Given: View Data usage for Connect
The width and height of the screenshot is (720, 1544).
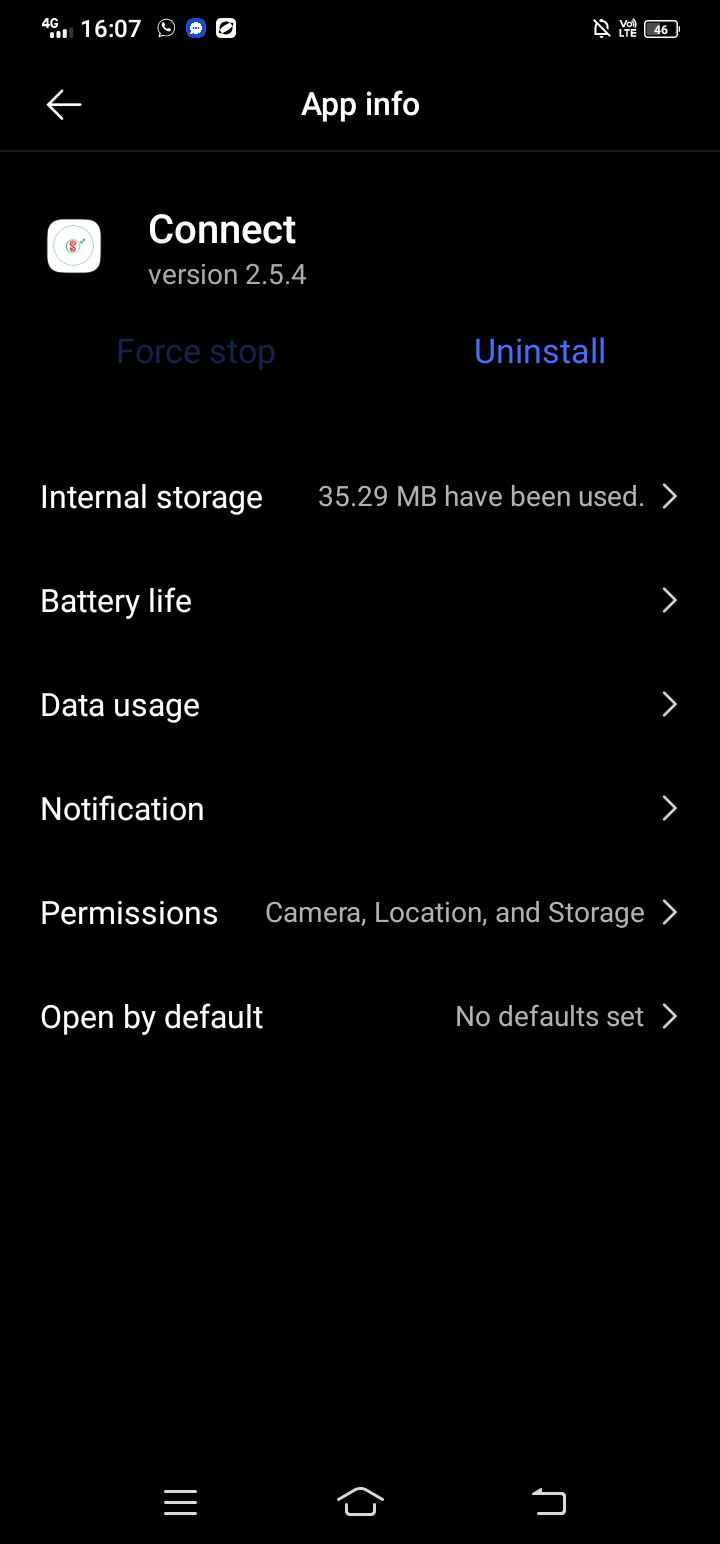Looking at the screenshot, I should pos(359,705).
